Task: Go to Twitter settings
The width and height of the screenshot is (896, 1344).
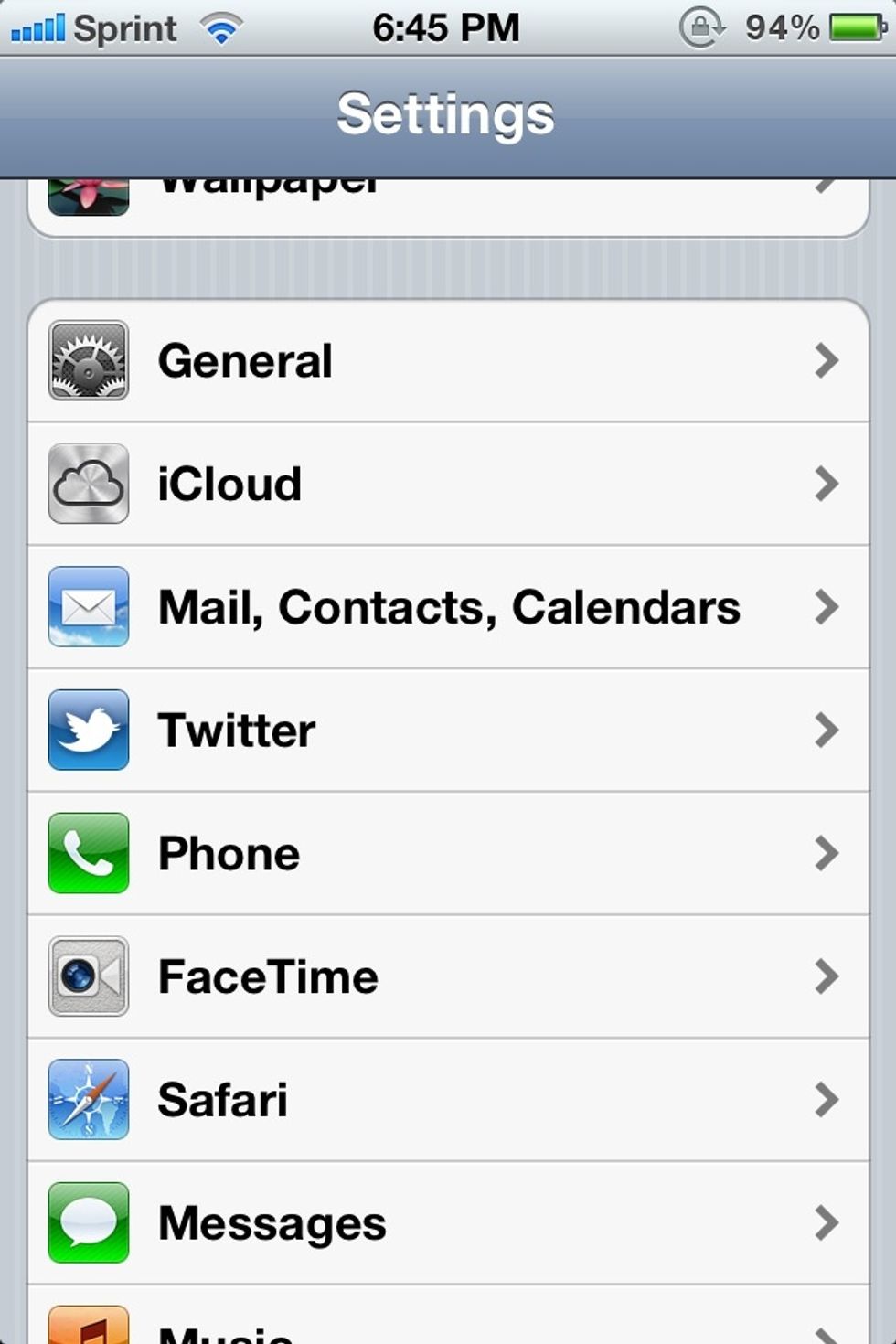Action: click(448, 731)
